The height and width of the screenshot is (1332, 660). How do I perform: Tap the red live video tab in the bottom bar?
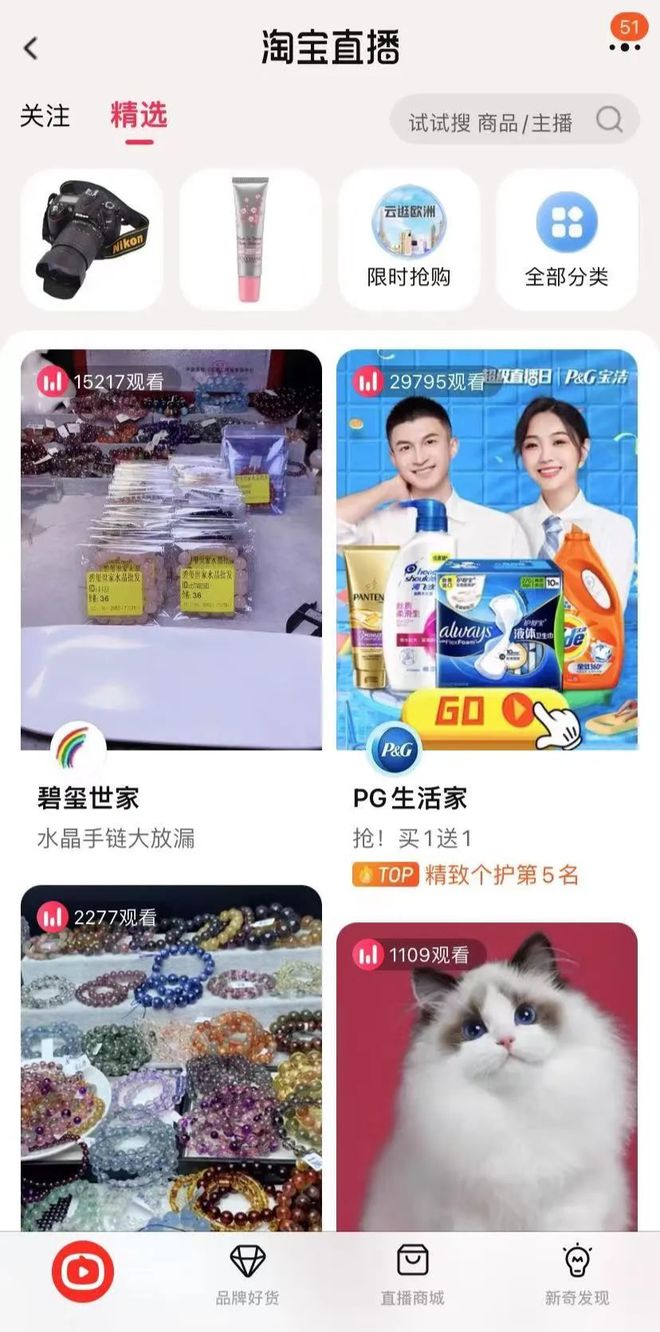(x=83, y=1271)
